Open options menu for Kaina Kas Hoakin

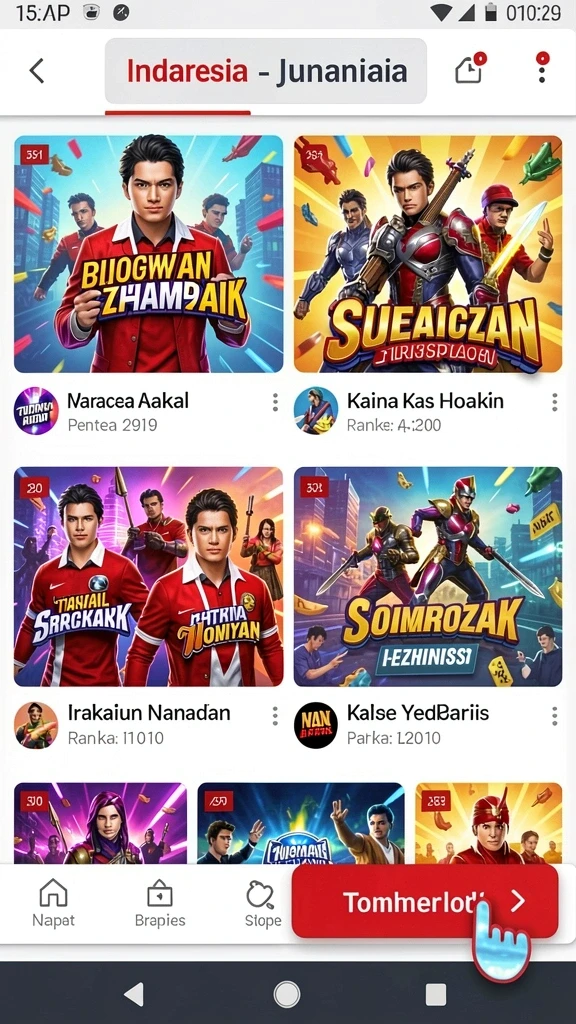[554, 402]
